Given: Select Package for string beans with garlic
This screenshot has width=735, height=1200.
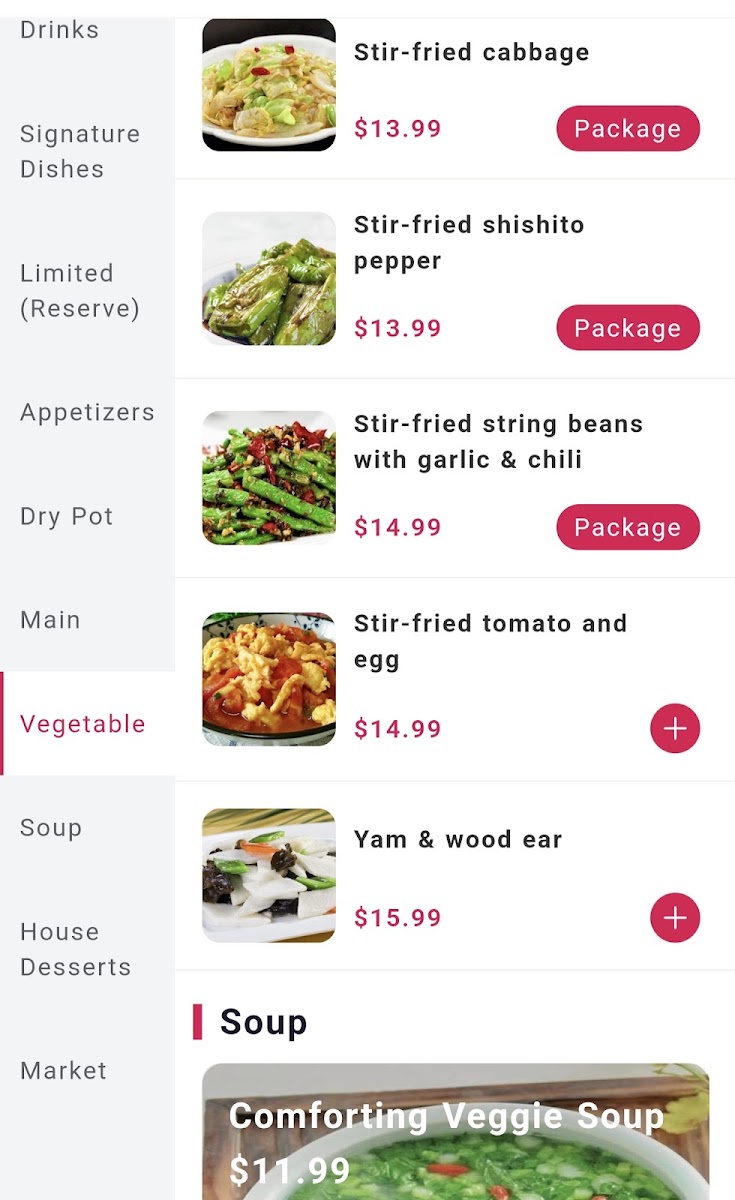Looking at the screenshot, I should click(628, 527).
